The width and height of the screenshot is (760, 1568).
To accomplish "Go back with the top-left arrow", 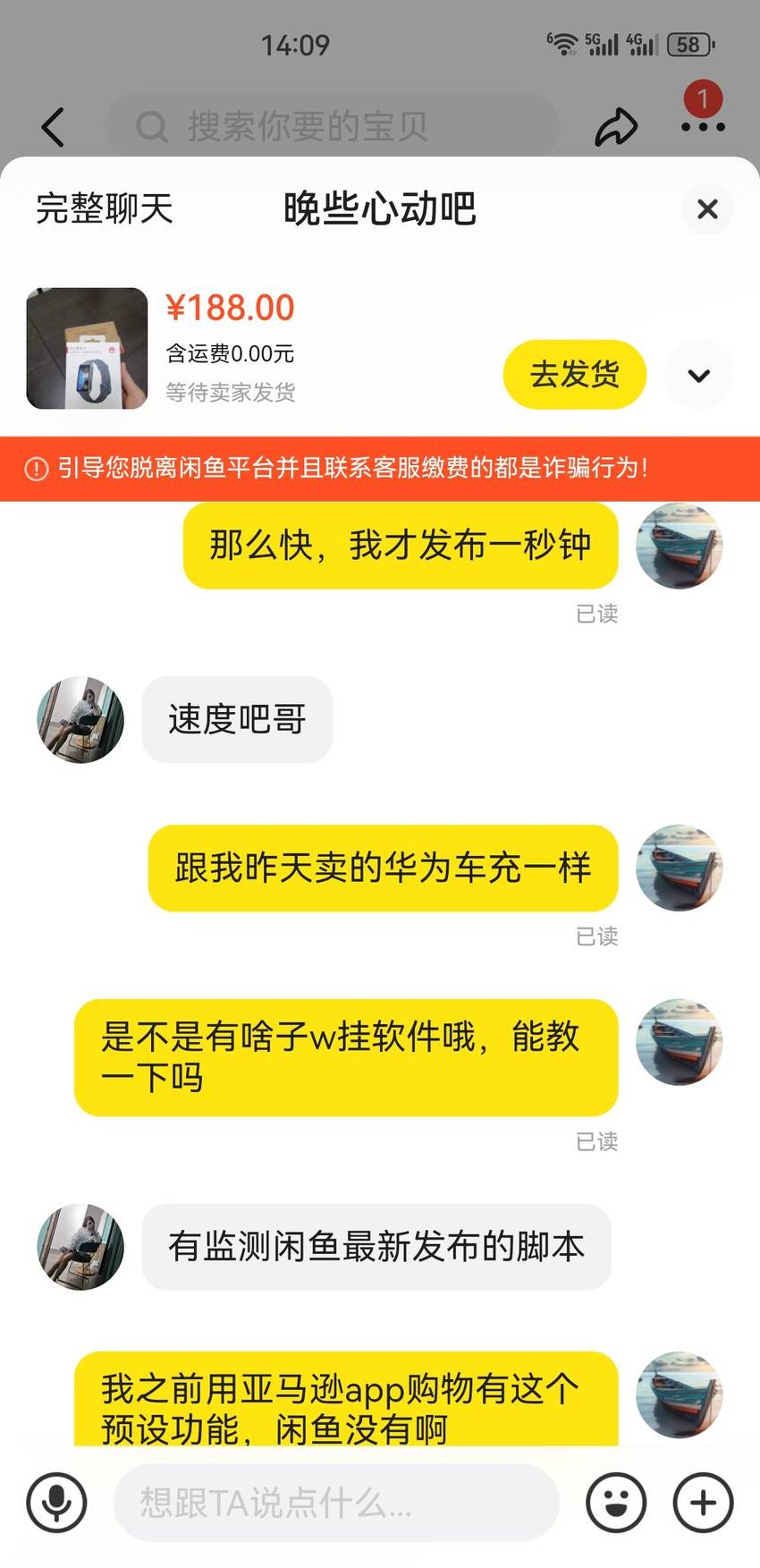I will click(x=54, y=127).
